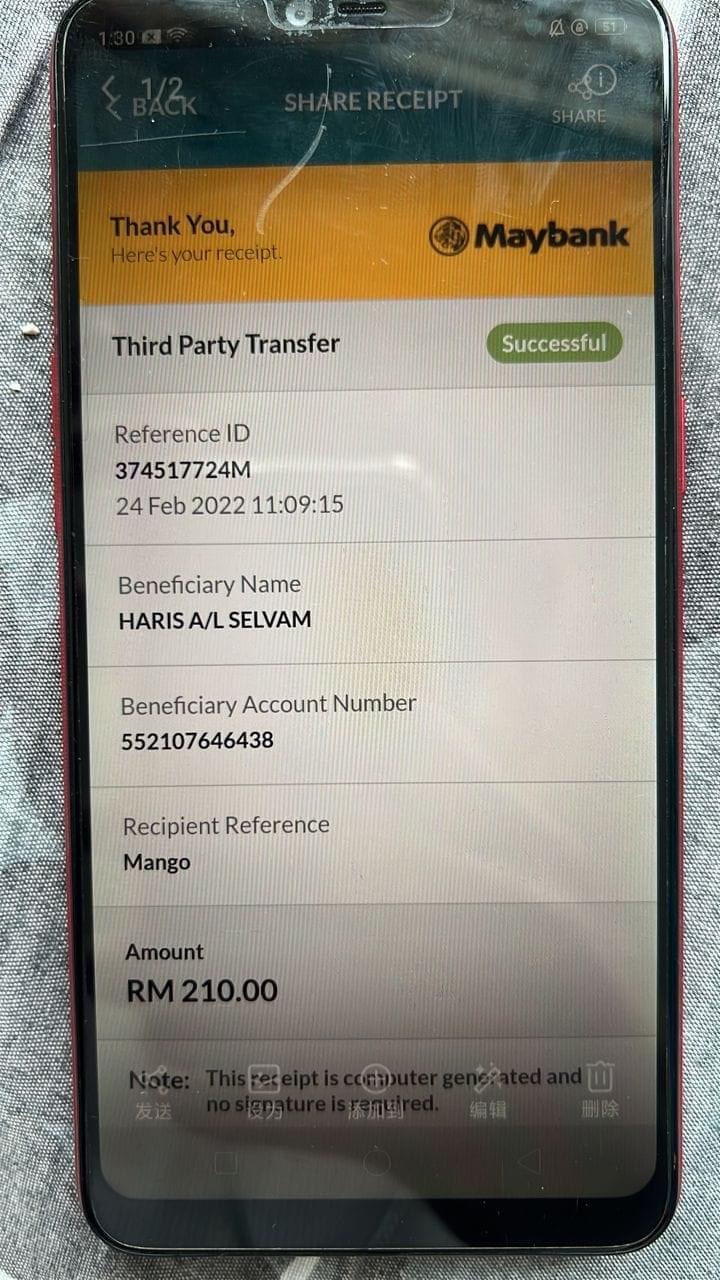Viewport: 720px width, 1280px height.
Task: Tap the system home button
Action: 377,1162
